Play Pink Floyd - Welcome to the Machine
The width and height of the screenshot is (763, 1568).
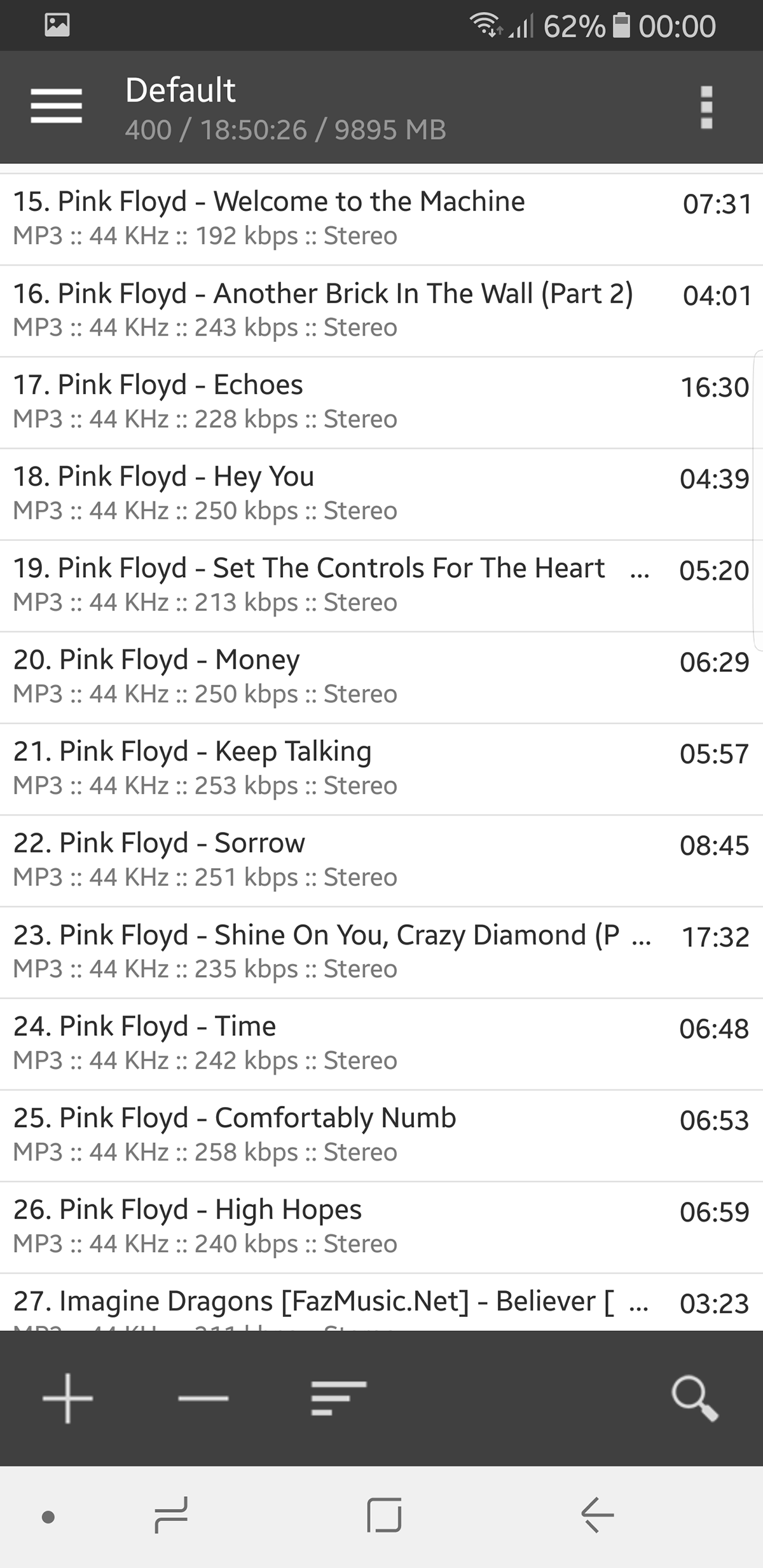click(381, 219)
